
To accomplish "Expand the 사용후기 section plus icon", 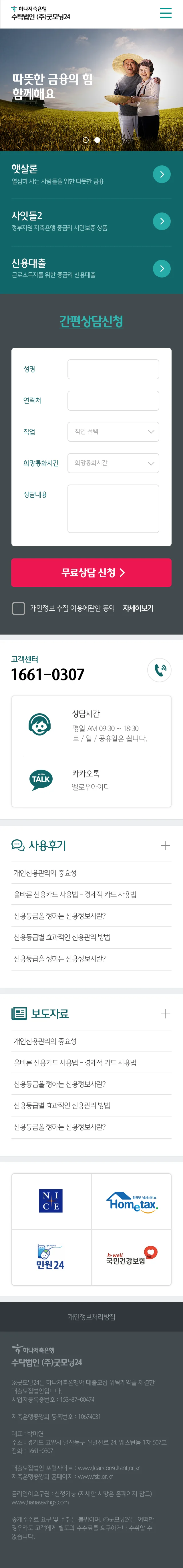I will (165, 846).
